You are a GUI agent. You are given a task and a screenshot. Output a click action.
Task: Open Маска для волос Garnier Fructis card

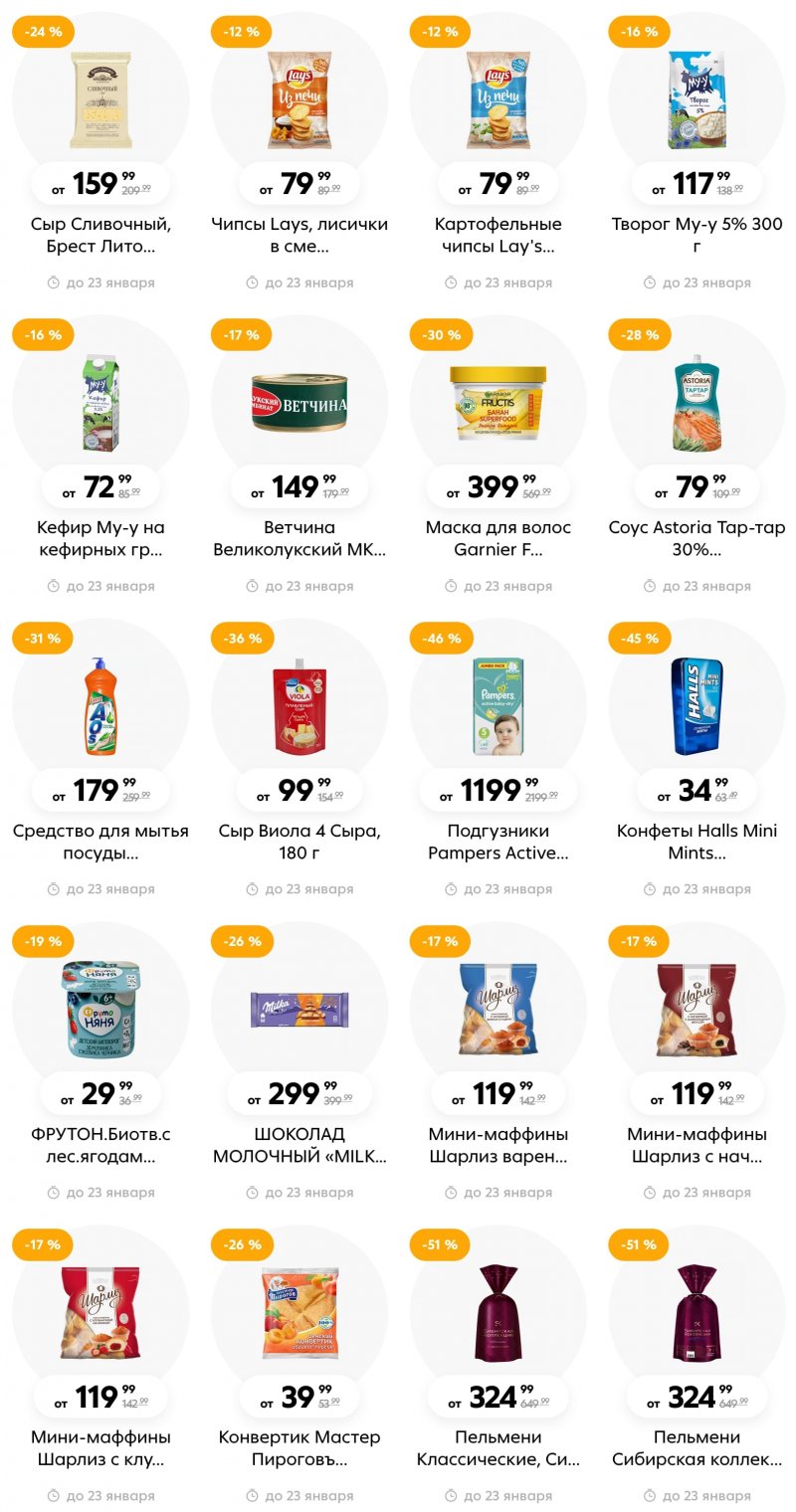pyautogui.click(x=497, y=403)
